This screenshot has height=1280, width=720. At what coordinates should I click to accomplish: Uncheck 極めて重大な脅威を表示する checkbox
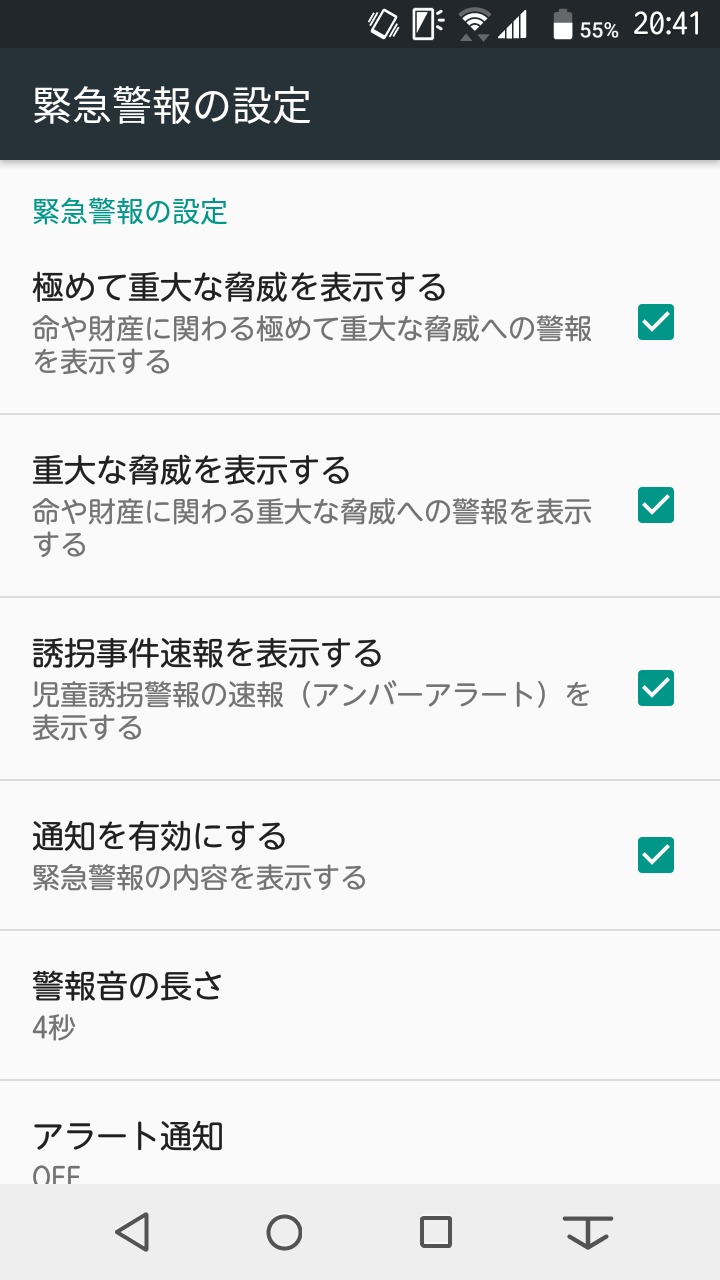point(656,323)
